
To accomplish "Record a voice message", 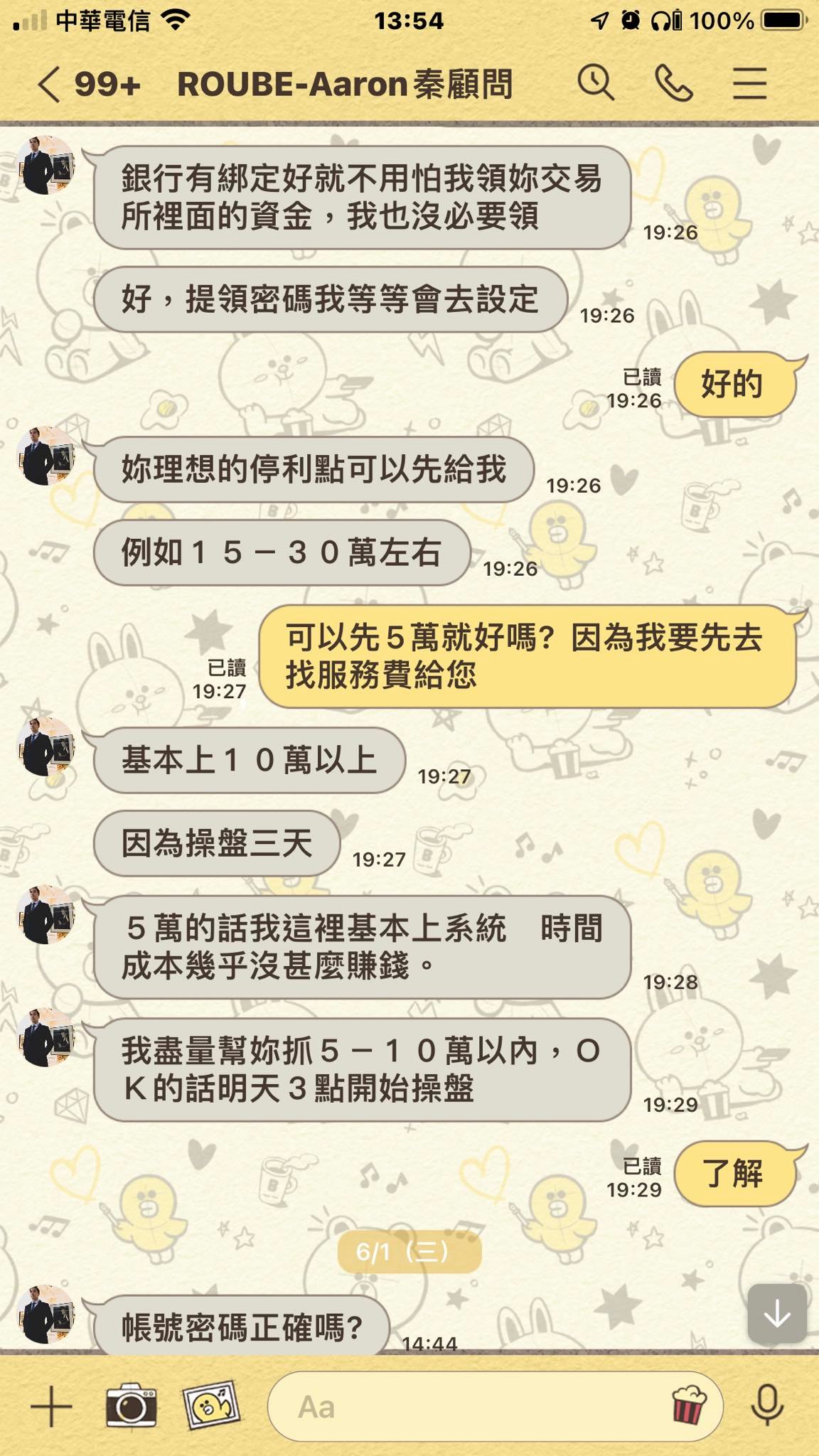I will click(x=767, y=1406).
